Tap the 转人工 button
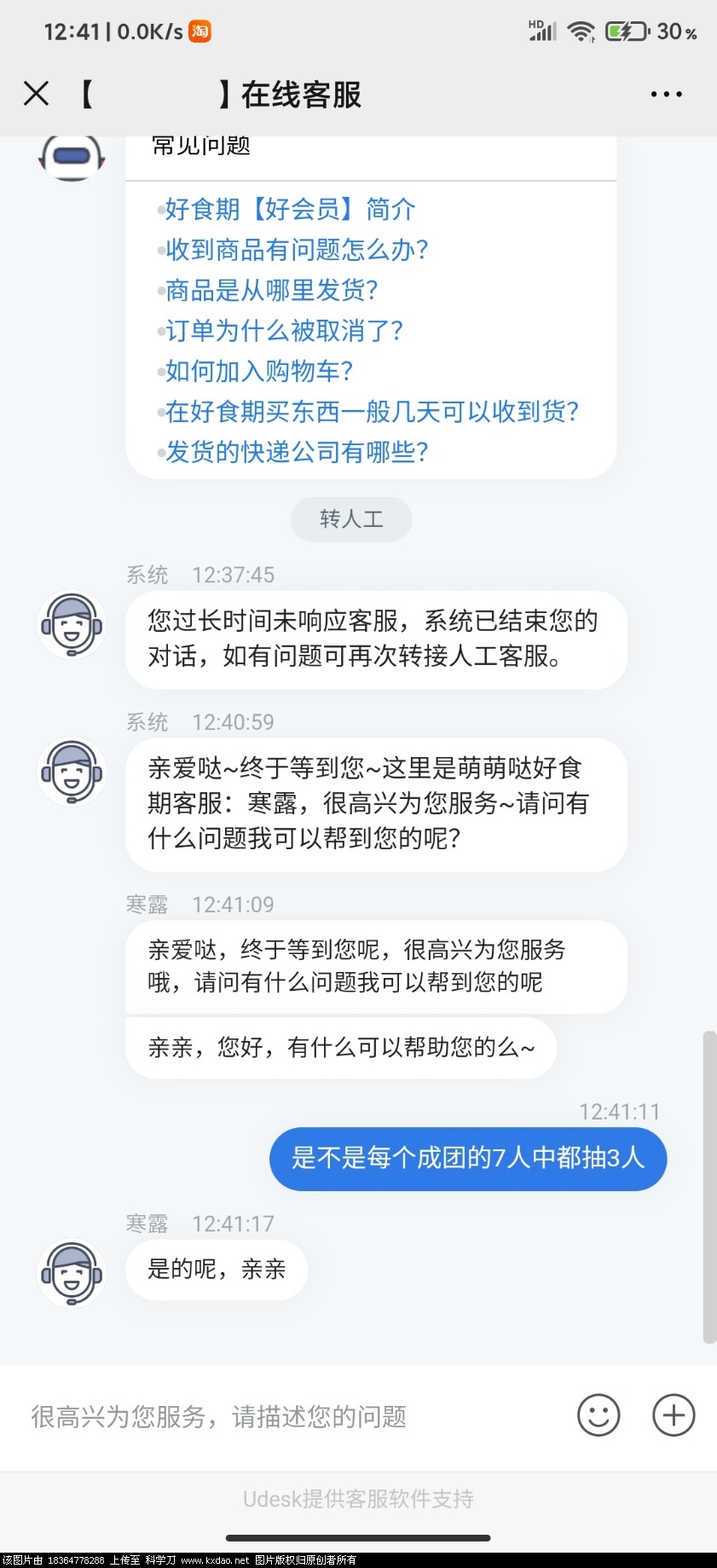 (351, 518)
